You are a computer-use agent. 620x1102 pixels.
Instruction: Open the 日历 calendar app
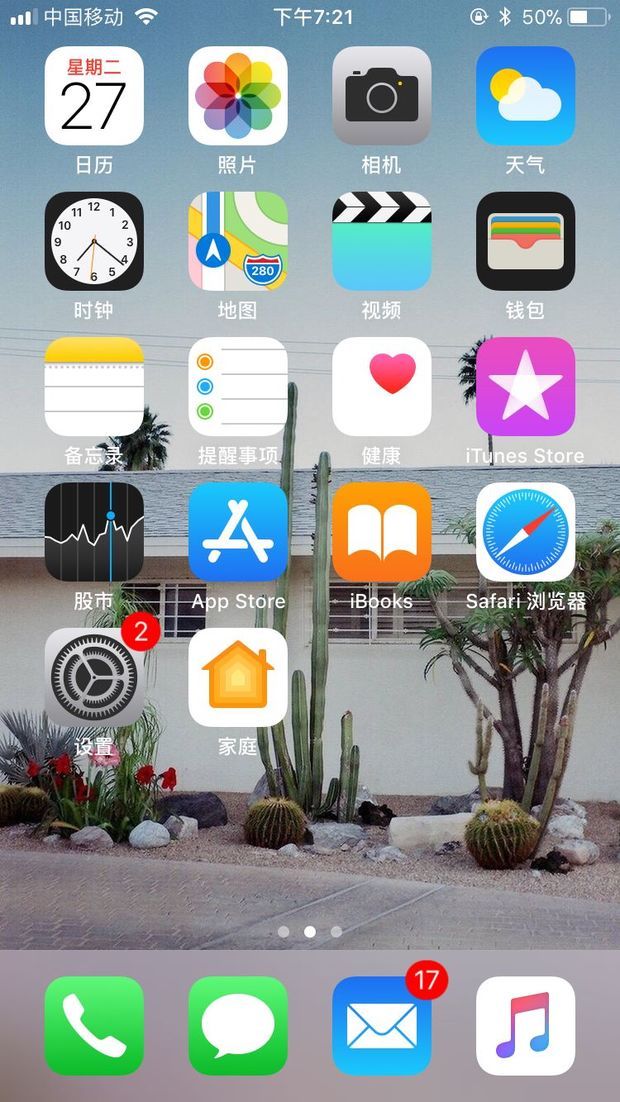(x=94, y=96)
